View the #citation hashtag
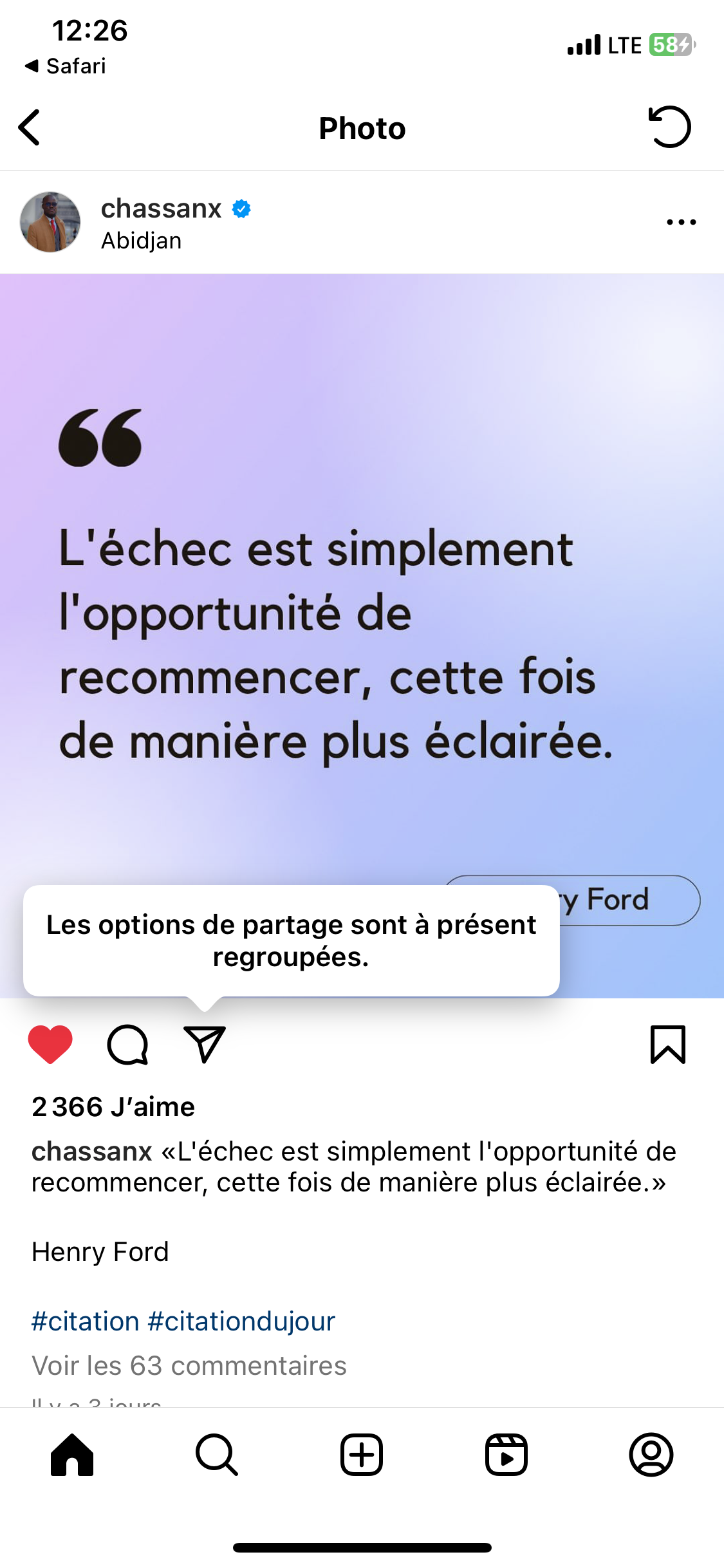The width and height of the screenshot is (724, 1568). pyautogui.click(x=86, y=1321)
